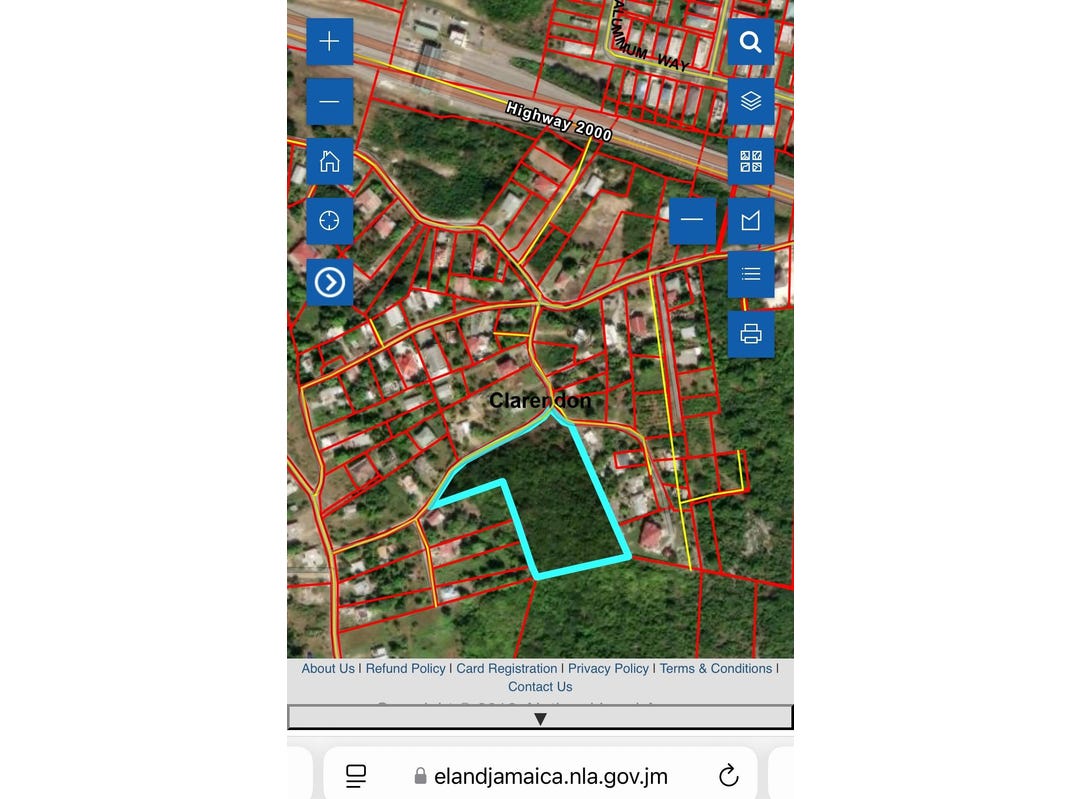This screenshot has width=1080, height=799.
Task: Open the basemap gallery grid
Action: (750, 161)
